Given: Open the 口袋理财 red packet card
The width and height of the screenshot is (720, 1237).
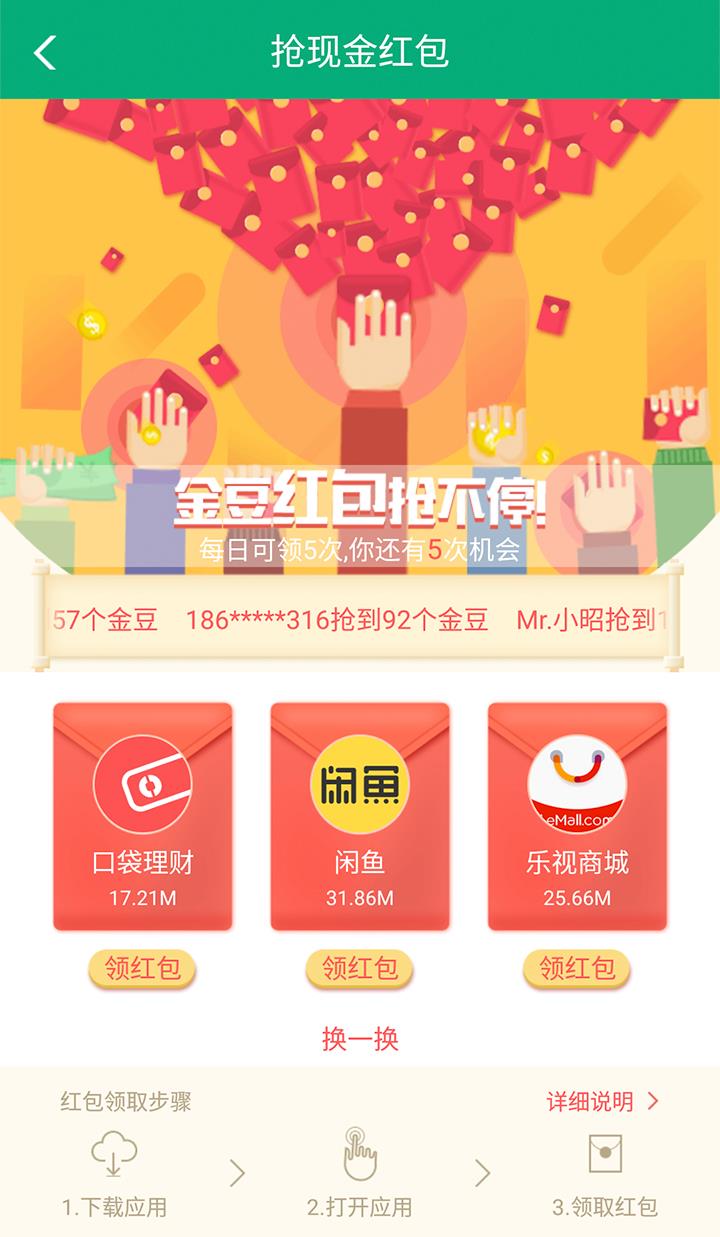Looking at the screenshot, I should 143,816.
